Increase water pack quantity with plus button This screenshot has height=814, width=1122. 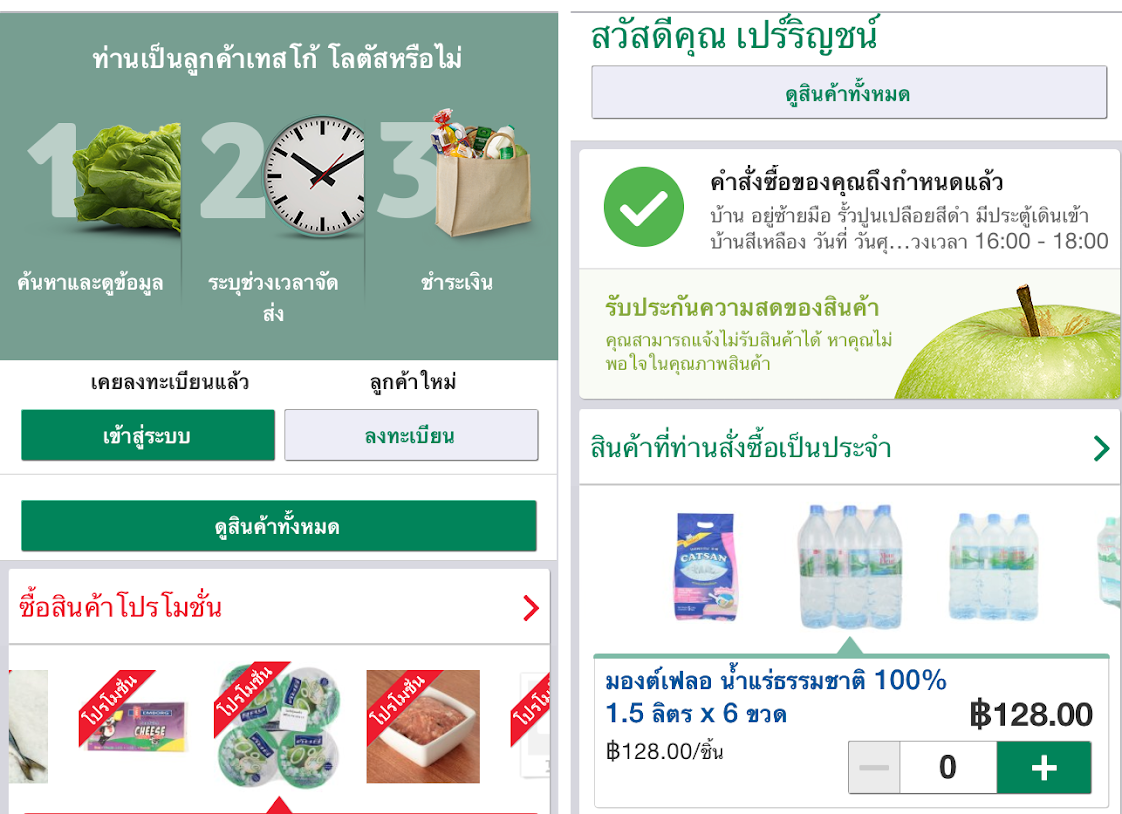(x=1044, y=768)
